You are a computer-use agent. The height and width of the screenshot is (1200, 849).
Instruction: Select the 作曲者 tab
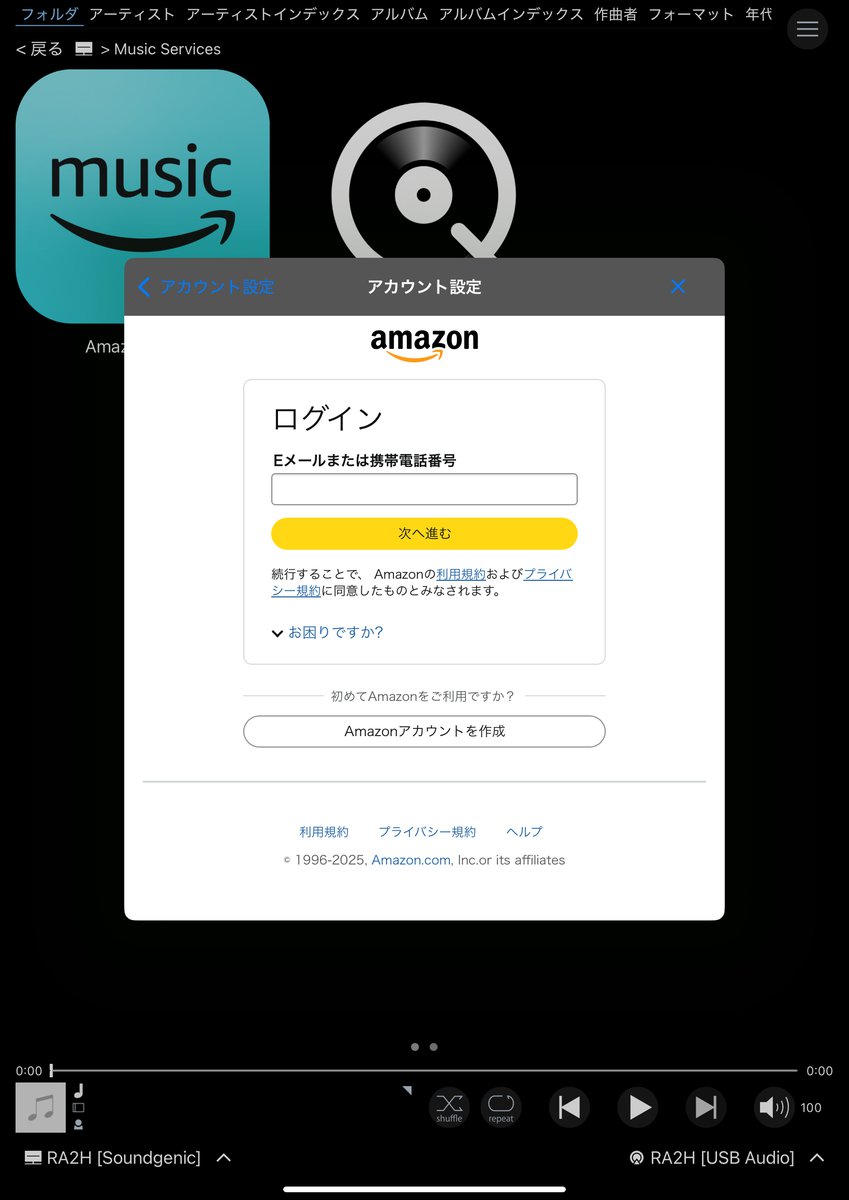click(615, 14)
